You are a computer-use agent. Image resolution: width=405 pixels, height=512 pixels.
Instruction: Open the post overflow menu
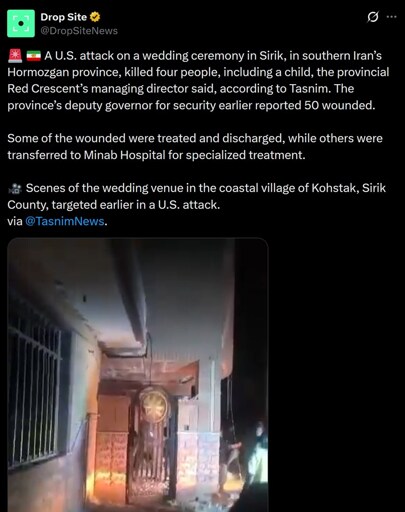[x=392, y=17]
